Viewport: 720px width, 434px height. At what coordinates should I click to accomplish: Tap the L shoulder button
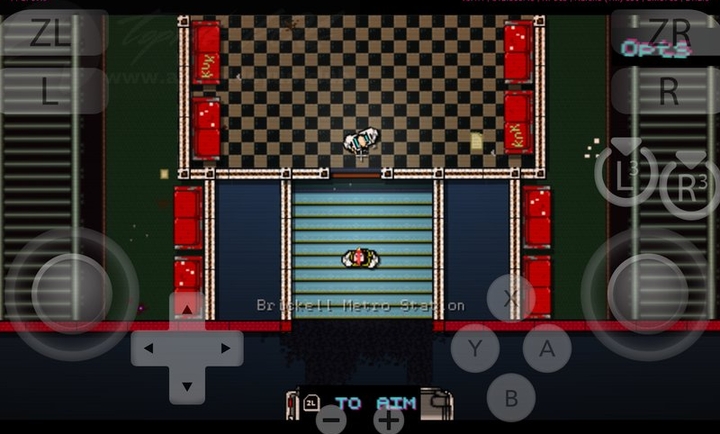tap(52, 91)
